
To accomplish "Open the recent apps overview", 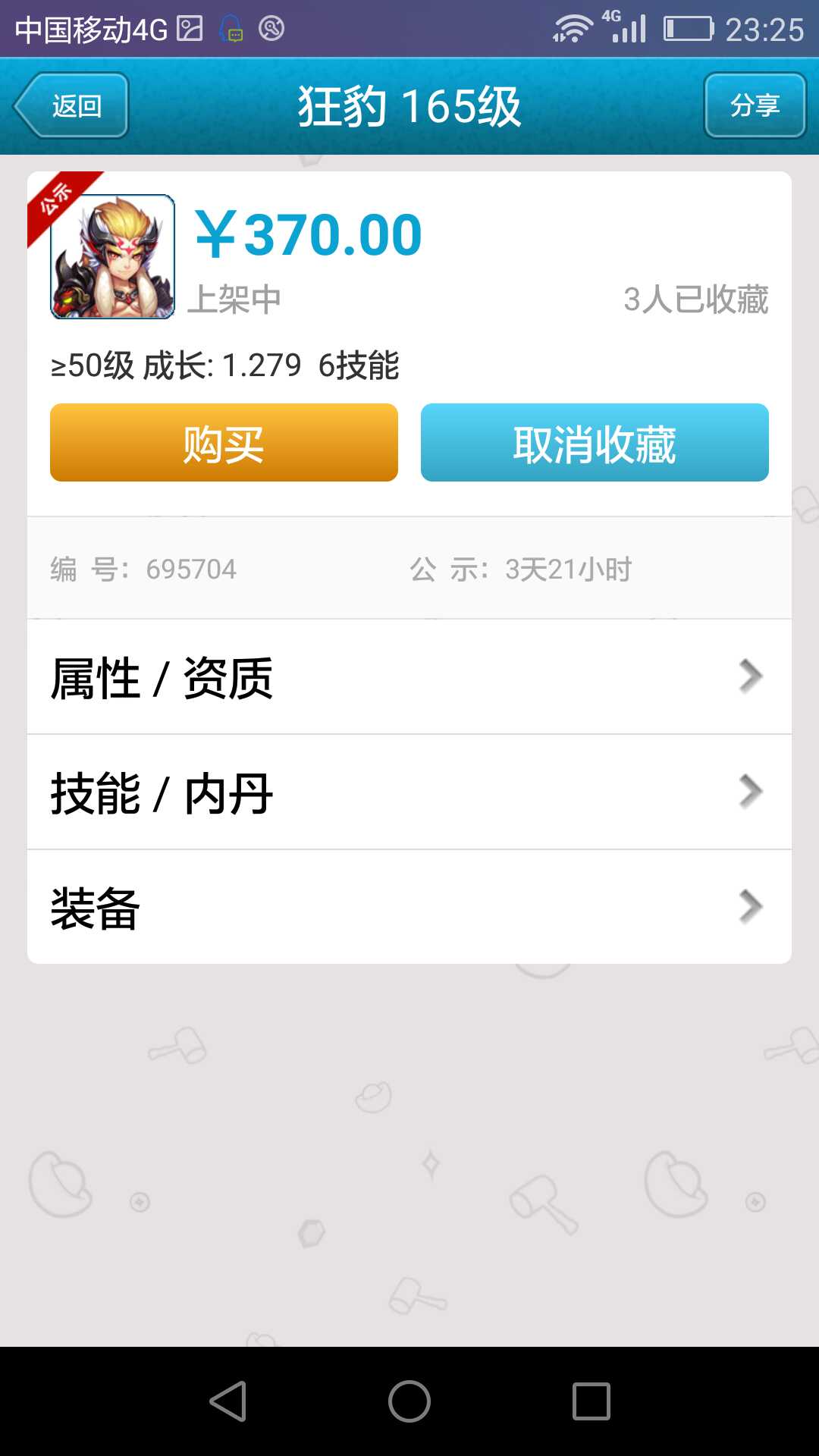I will (x=591, y=1401).
